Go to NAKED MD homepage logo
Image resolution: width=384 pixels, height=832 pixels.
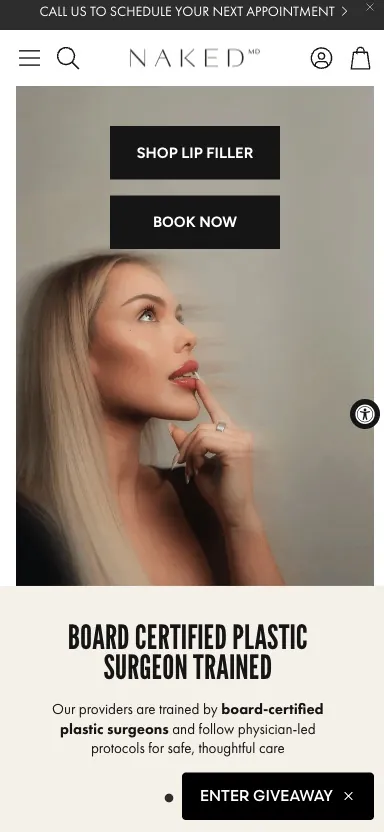[x=195, y=58]
